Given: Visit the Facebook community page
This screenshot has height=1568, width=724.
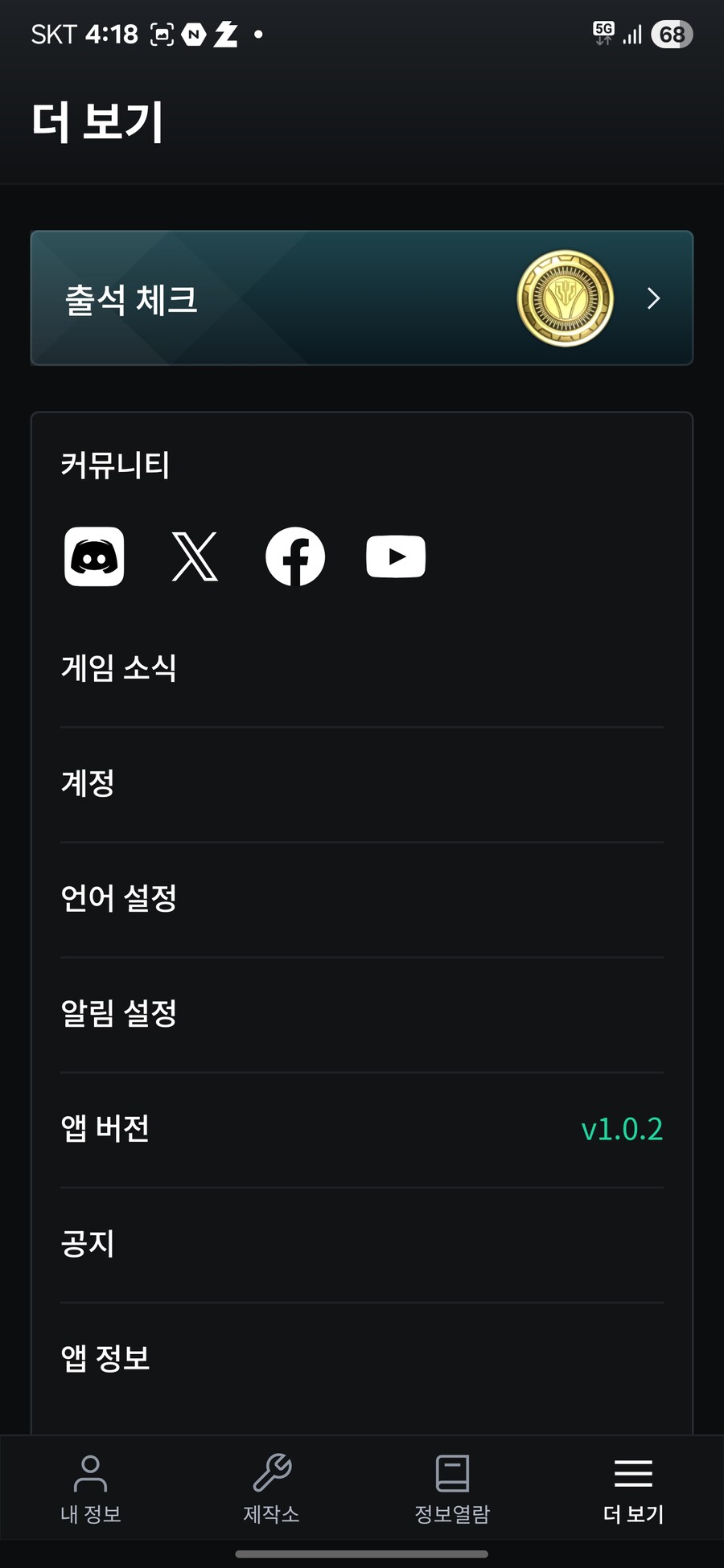Looking at the screenshot, I should click(x=295, y=556).
